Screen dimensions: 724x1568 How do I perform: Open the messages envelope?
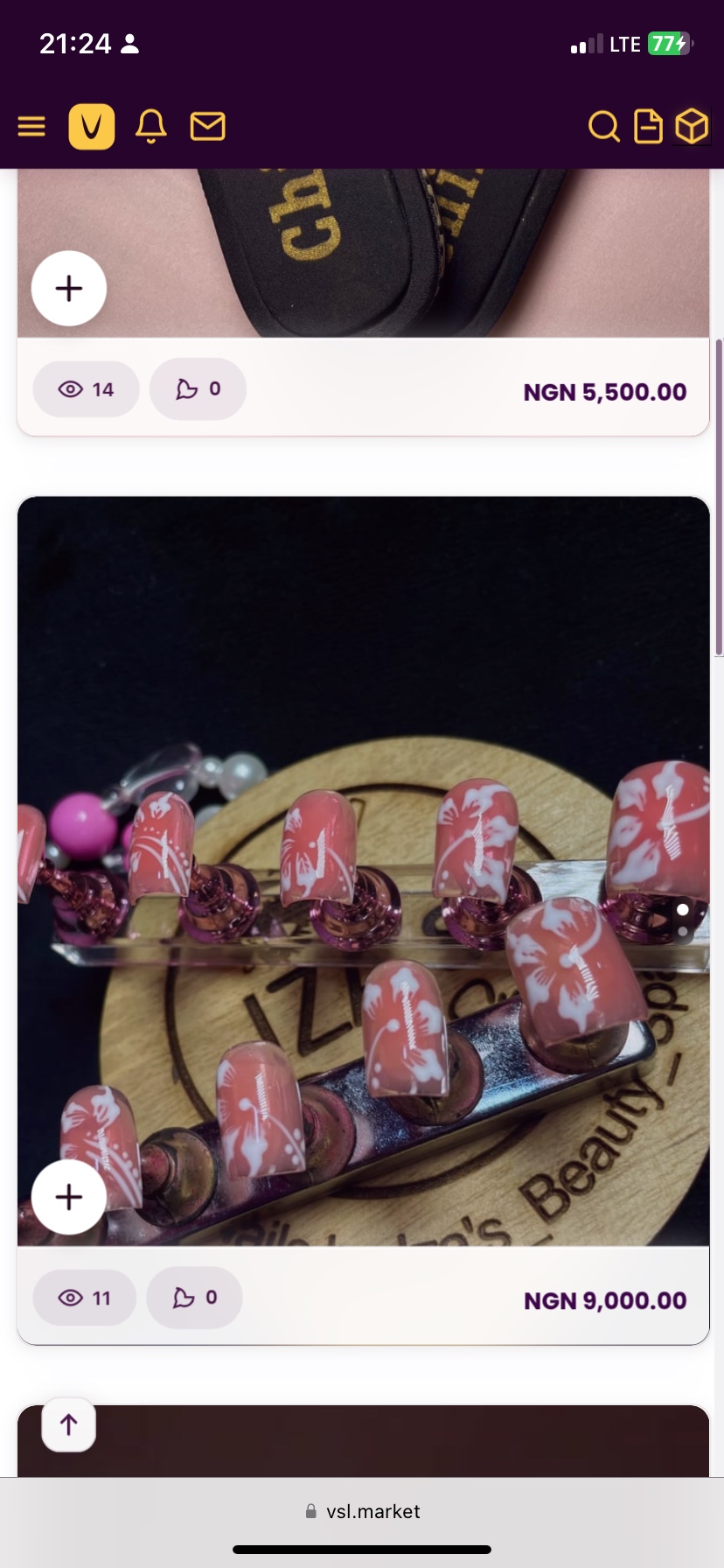208,127
